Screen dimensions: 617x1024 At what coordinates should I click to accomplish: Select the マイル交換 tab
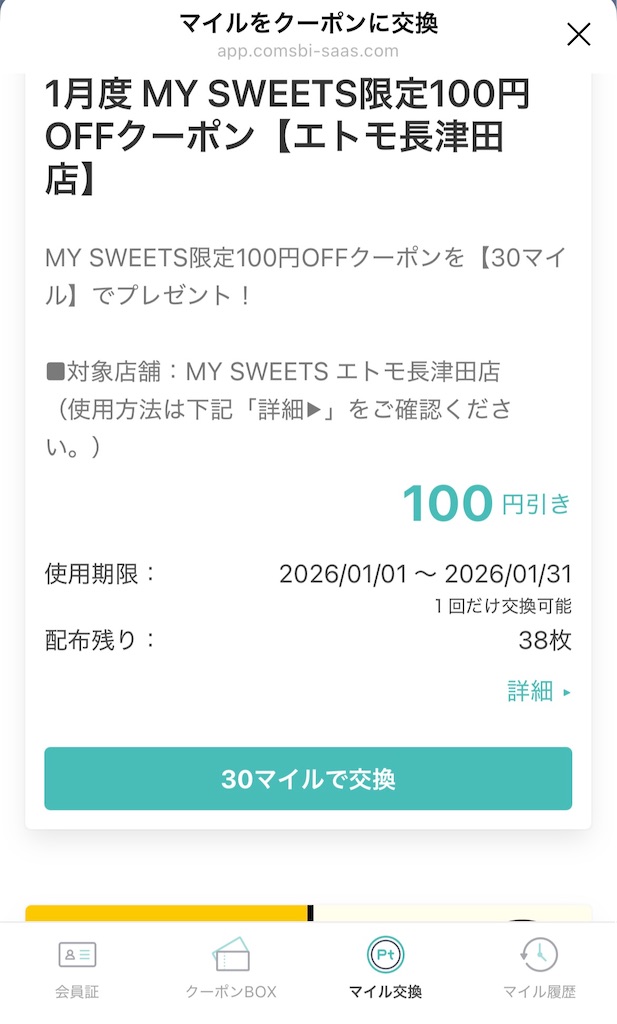(385, 968)
